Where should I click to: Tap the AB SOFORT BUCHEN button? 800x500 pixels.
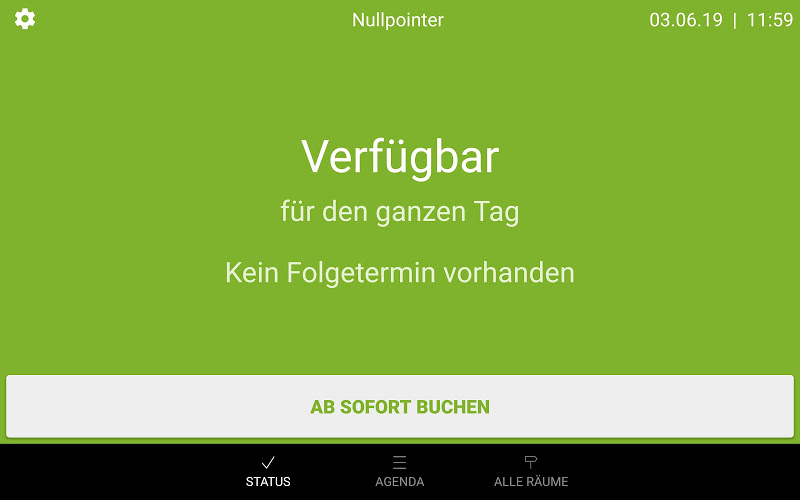point(400,407)
